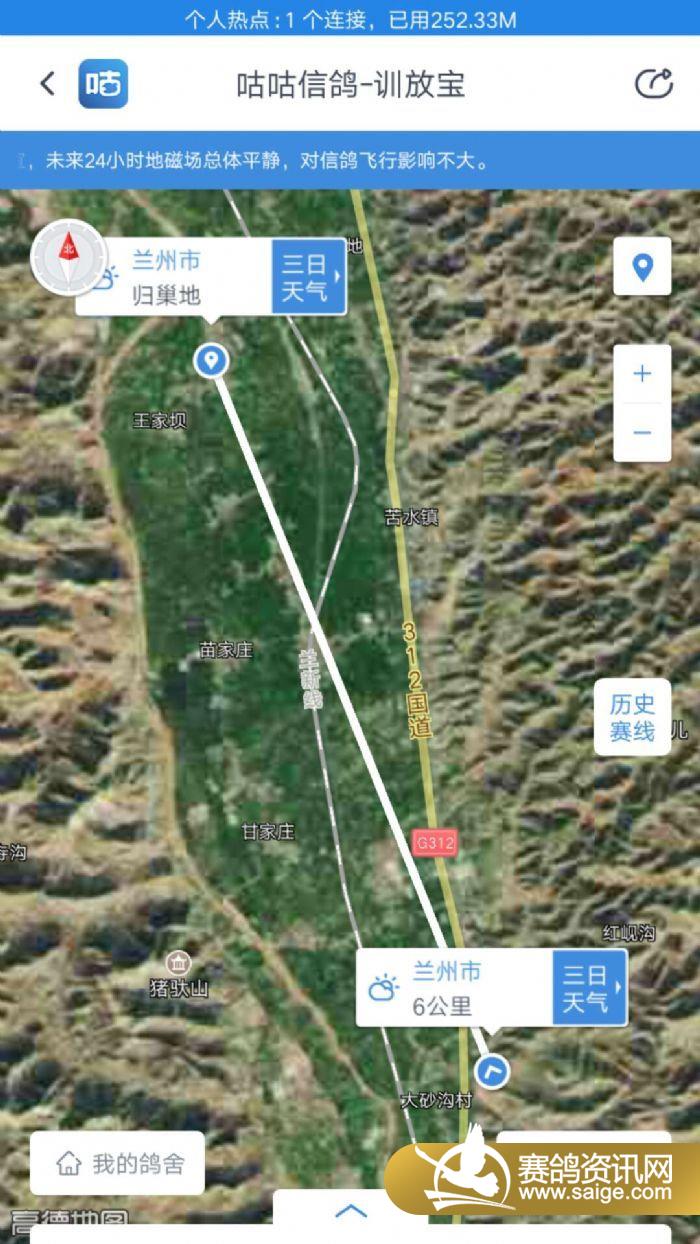Open 我的鸽舍

click(x=118, y=1163)
